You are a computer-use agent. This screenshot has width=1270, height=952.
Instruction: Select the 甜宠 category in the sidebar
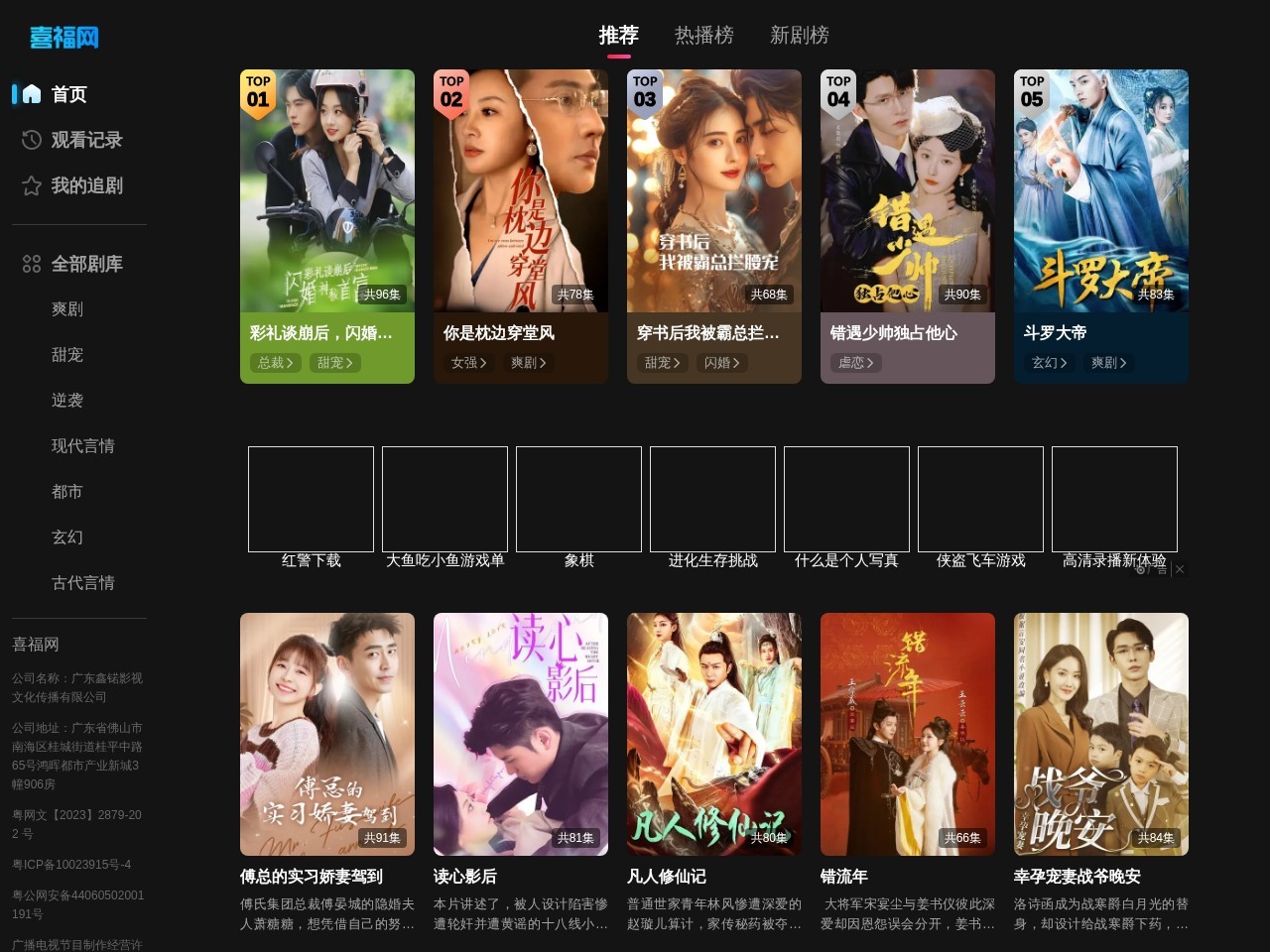click(67, 355)
